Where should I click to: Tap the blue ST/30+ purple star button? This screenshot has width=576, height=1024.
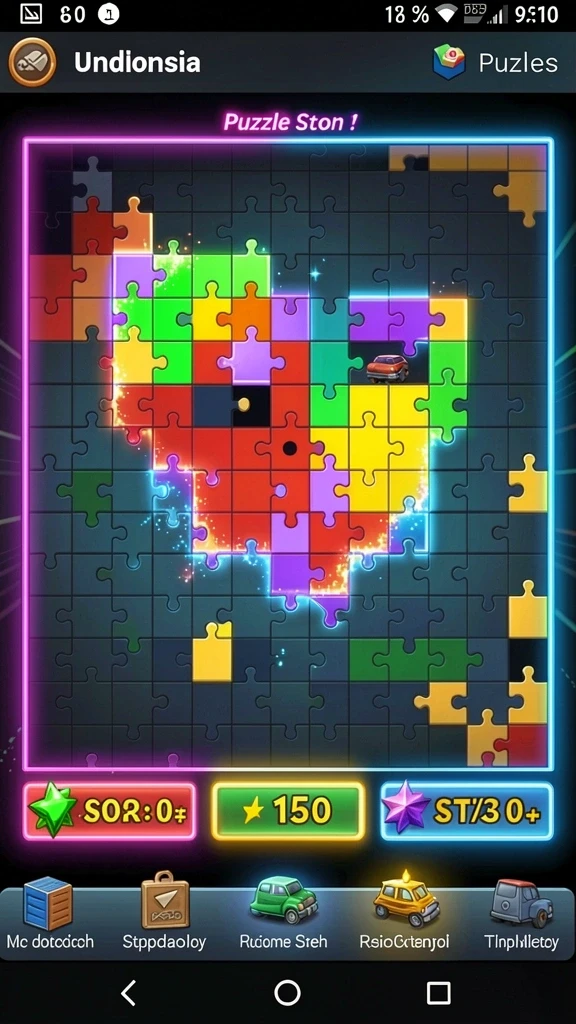pyautogui.click(x=467, y=810)
